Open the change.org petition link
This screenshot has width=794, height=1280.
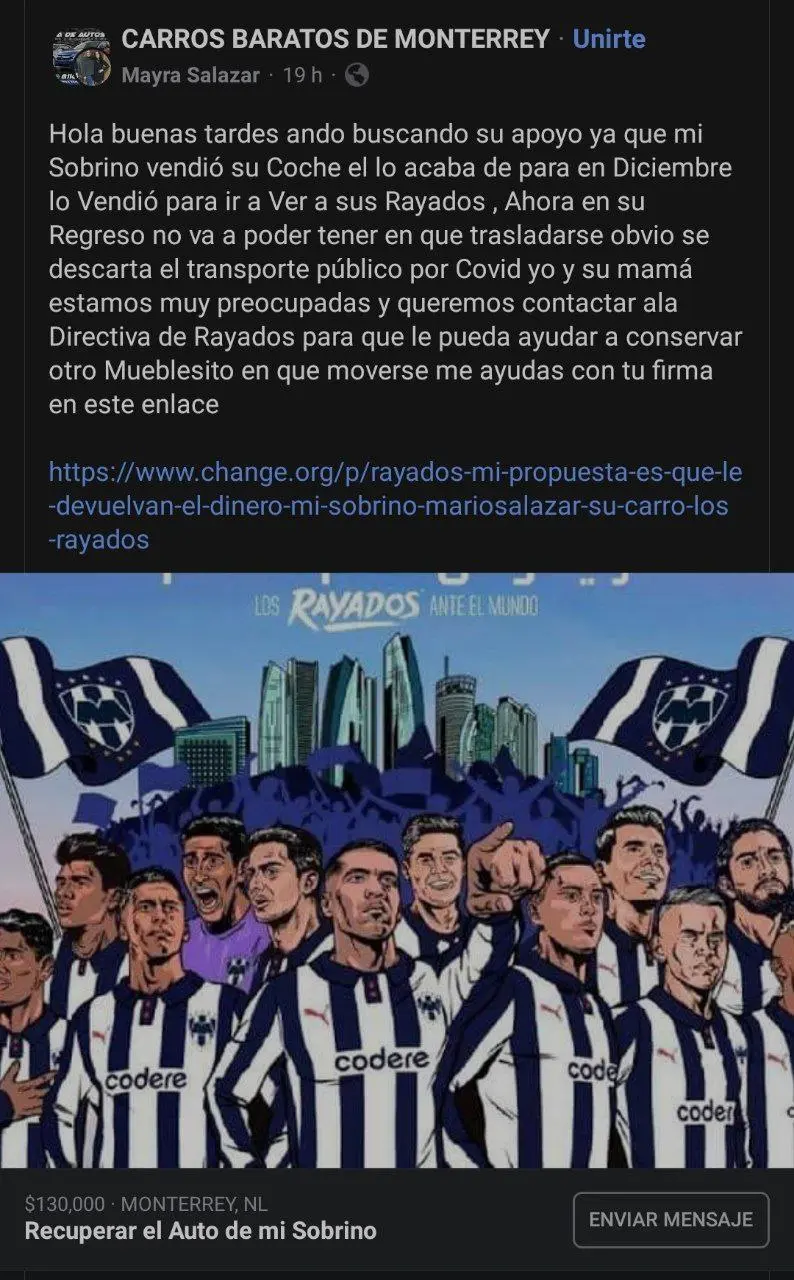pos(396,506)
